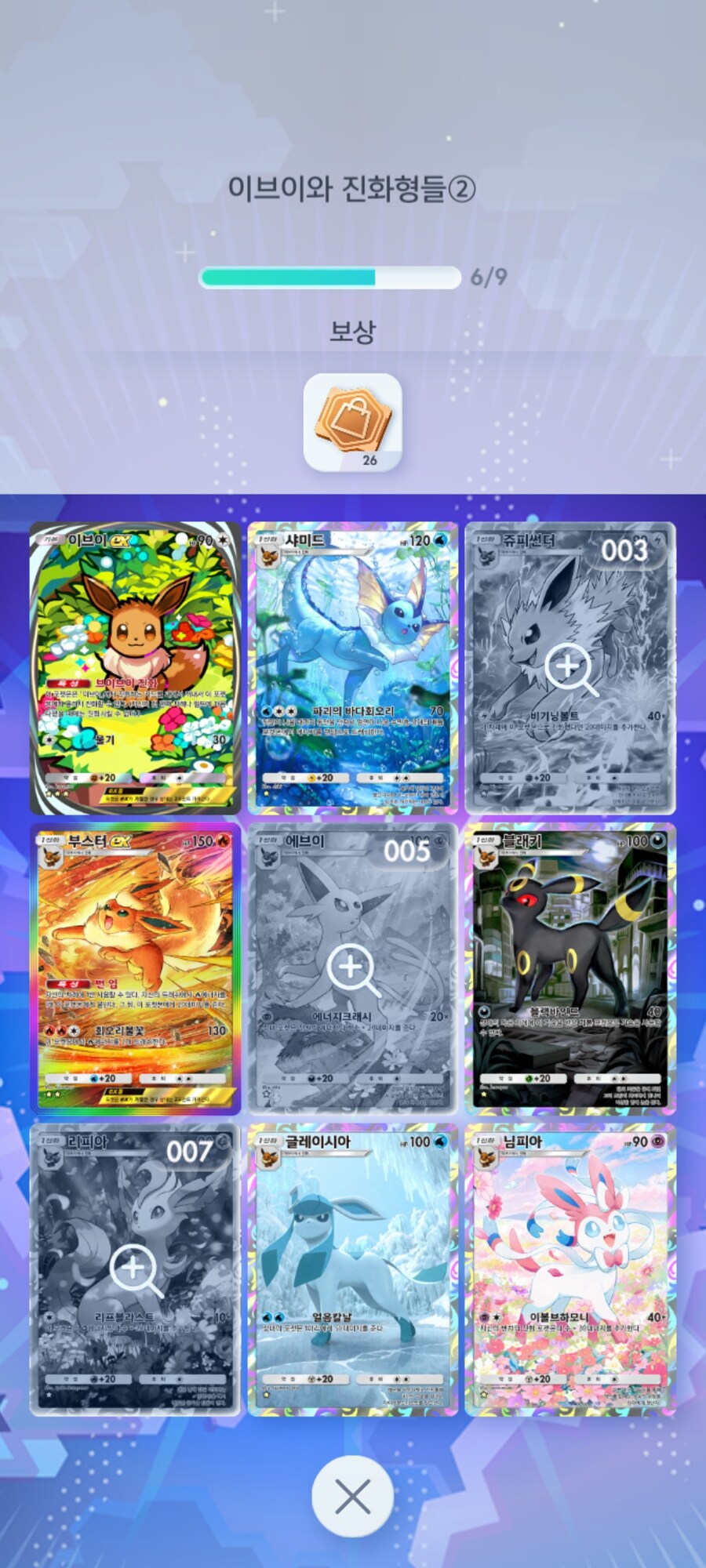This screenshot has height=1568, width=706.
Task: View the 블래키 card
Action: 570,969
